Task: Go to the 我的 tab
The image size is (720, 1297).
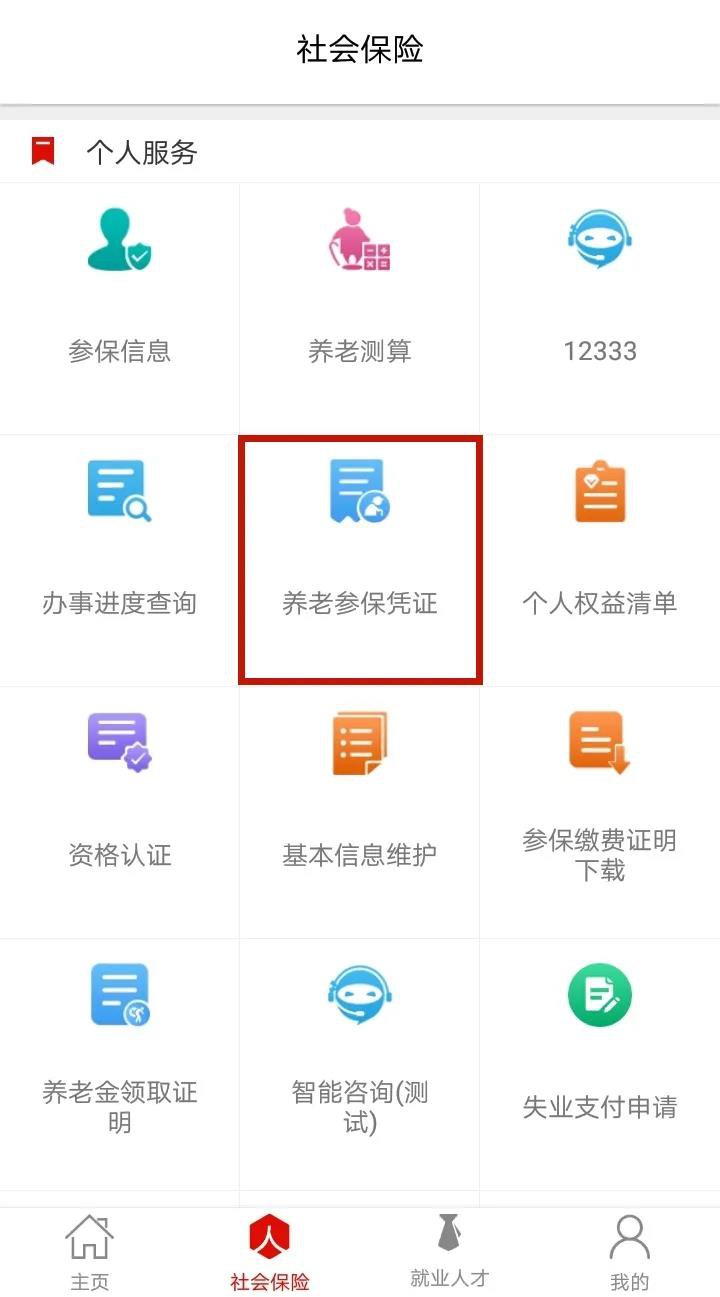Action: (x=630, y=1253)
